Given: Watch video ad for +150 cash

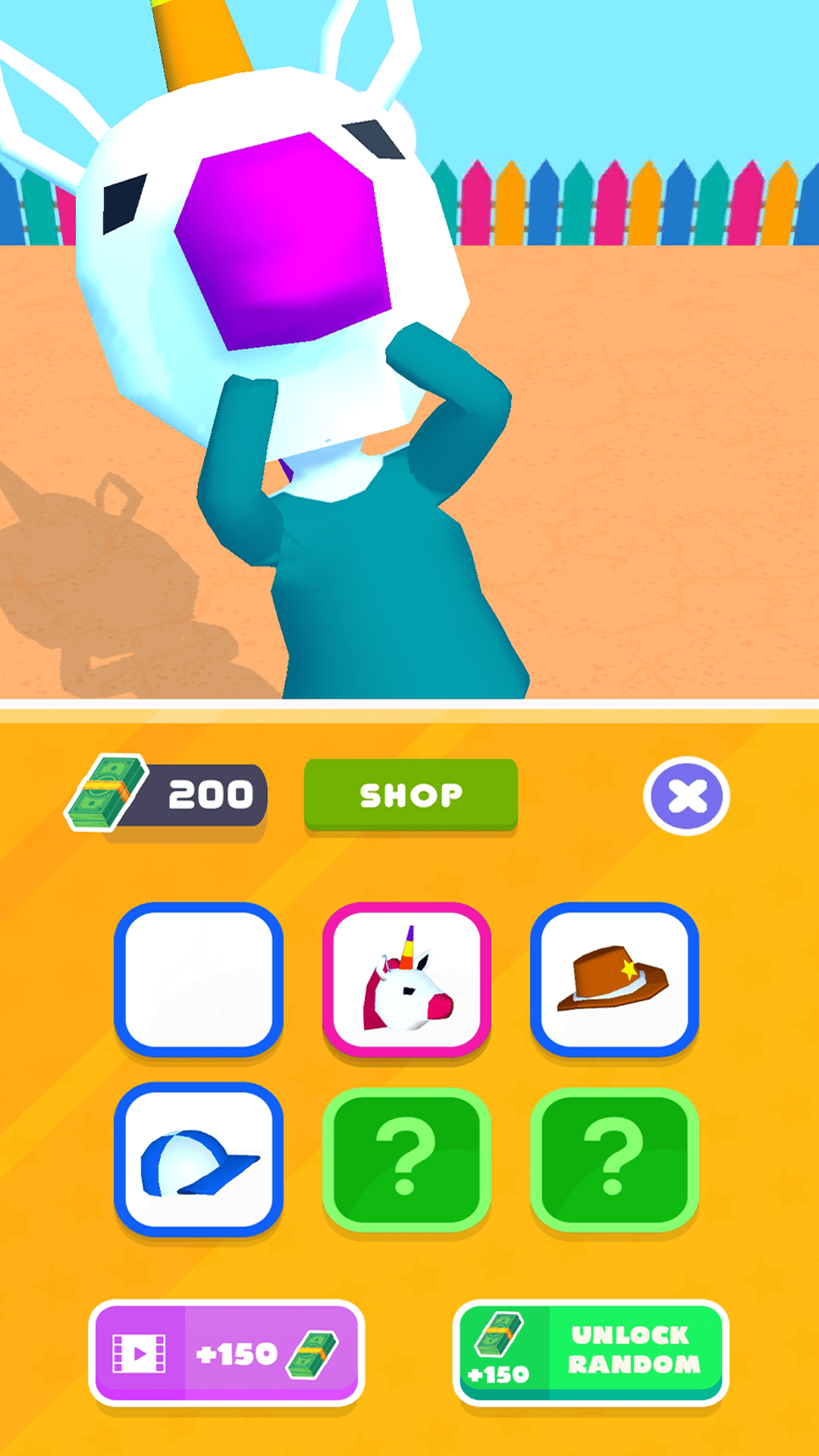Looking at the screenshot, I should pyautogui.click(x=226, y=1353).
